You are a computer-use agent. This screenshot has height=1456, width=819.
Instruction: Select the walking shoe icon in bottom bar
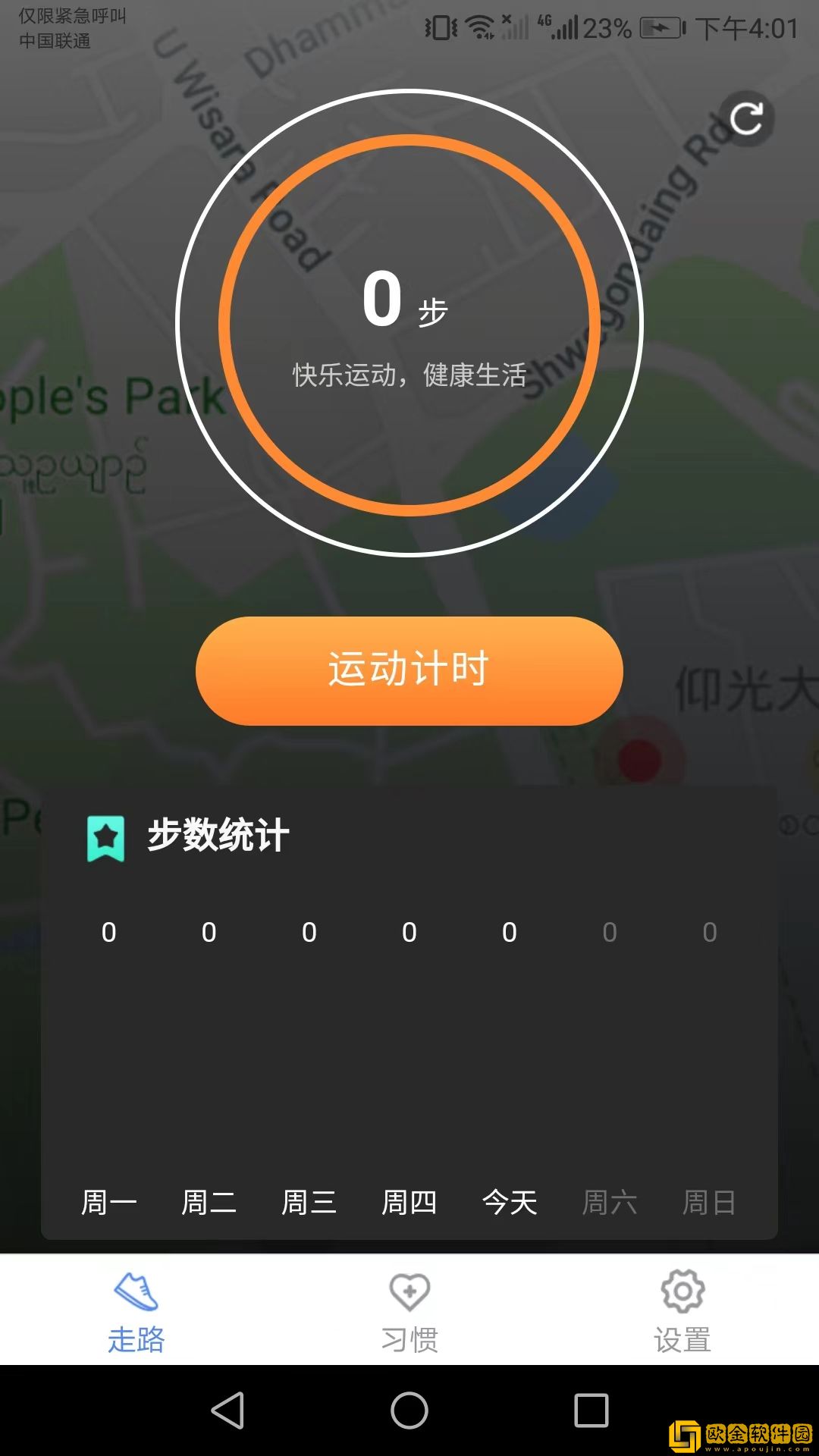135,1289
